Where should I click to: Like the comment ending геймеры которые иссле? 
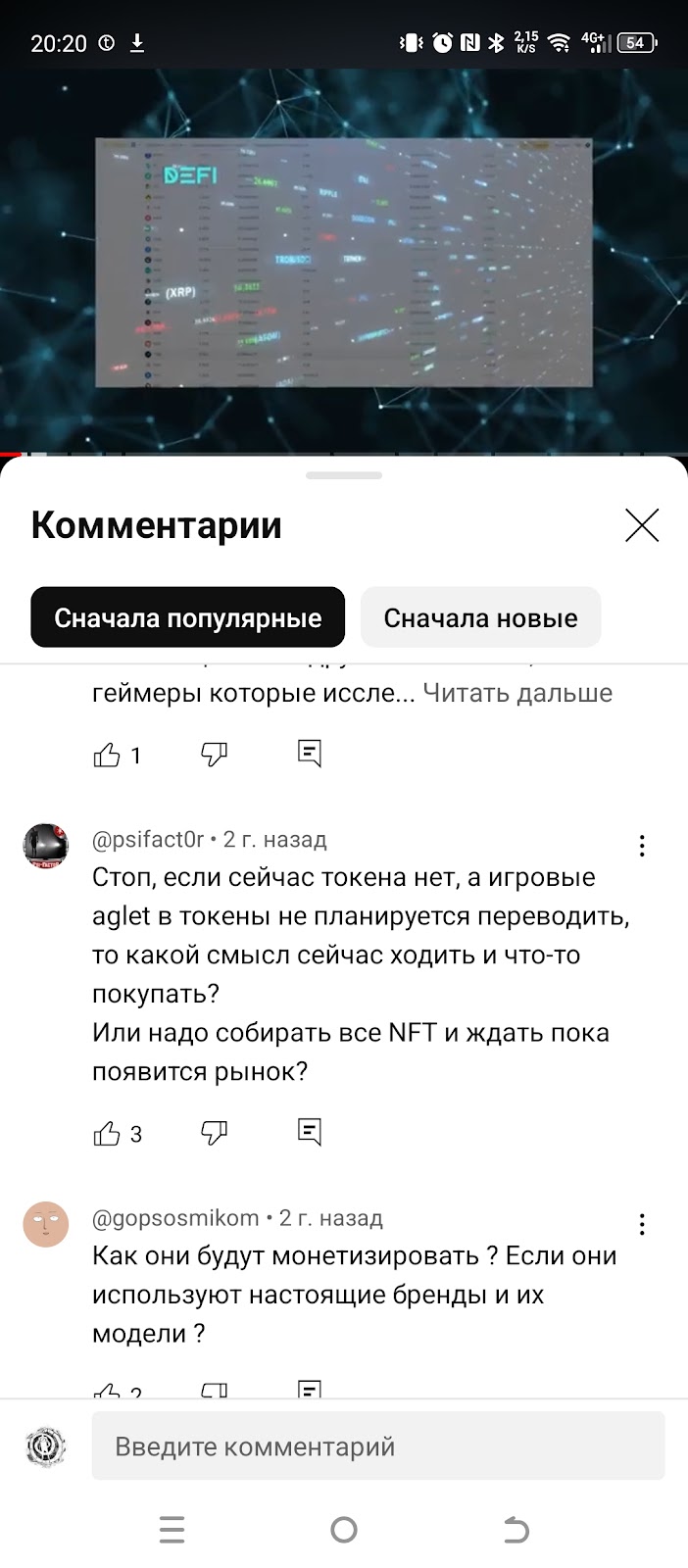[x=107, y=755]
